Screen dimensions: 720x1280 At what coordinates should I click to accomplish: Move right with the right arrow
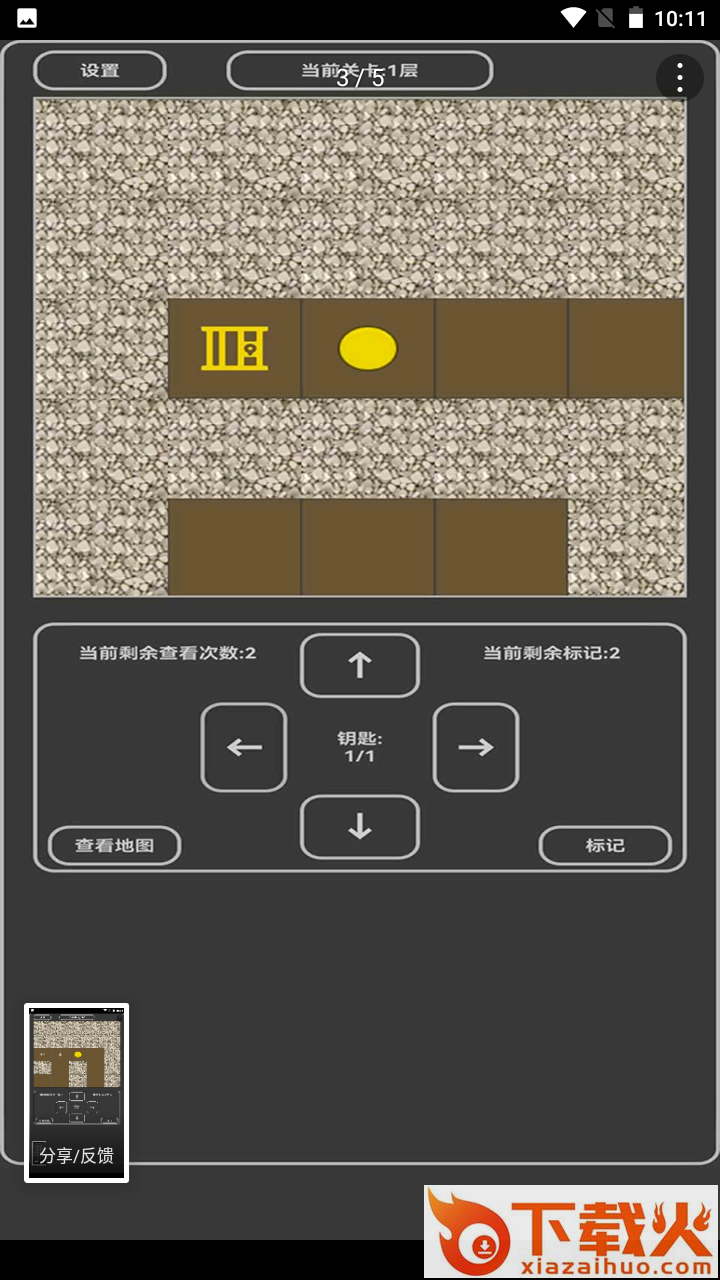tap(476, 747)
